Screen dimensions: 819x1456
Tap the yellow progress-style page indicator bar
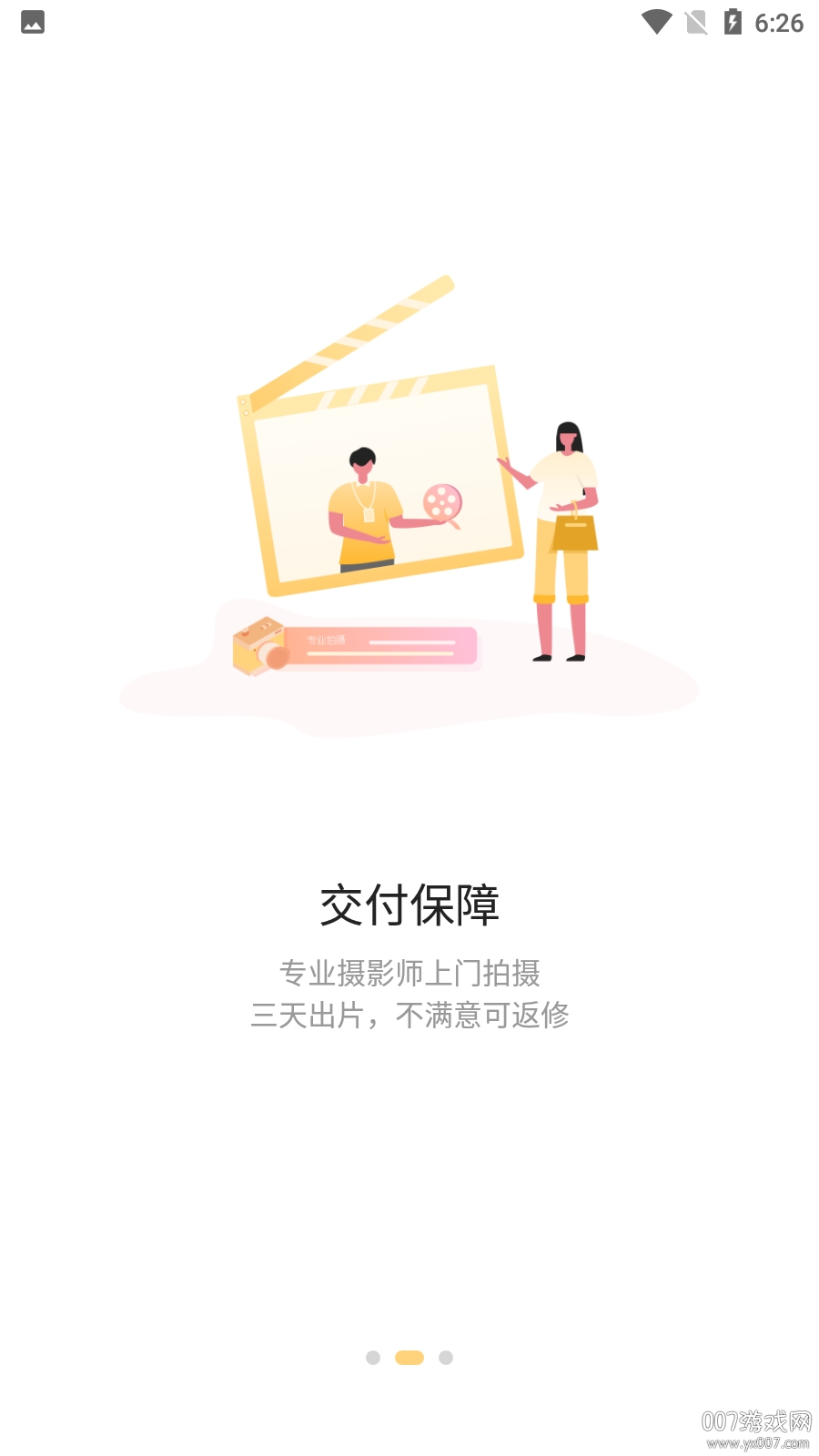click(409, 1358)
